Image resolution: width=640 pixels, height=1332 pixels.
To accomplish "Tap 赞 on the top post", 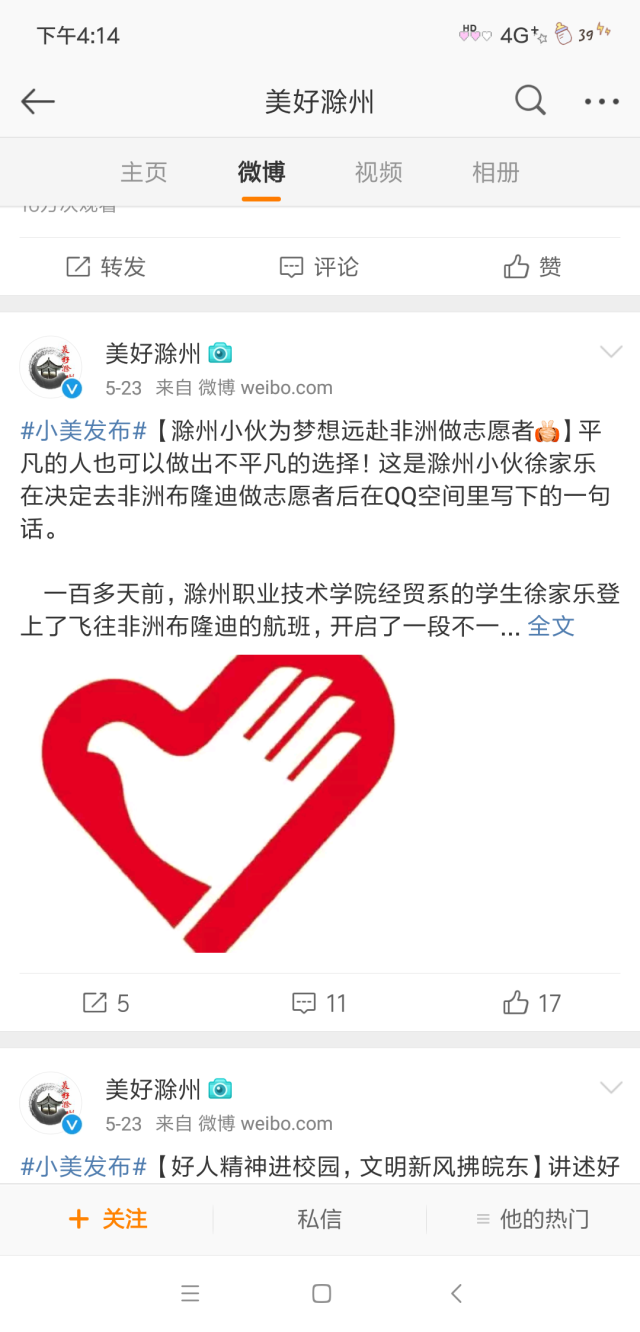I will click(532, 267).
